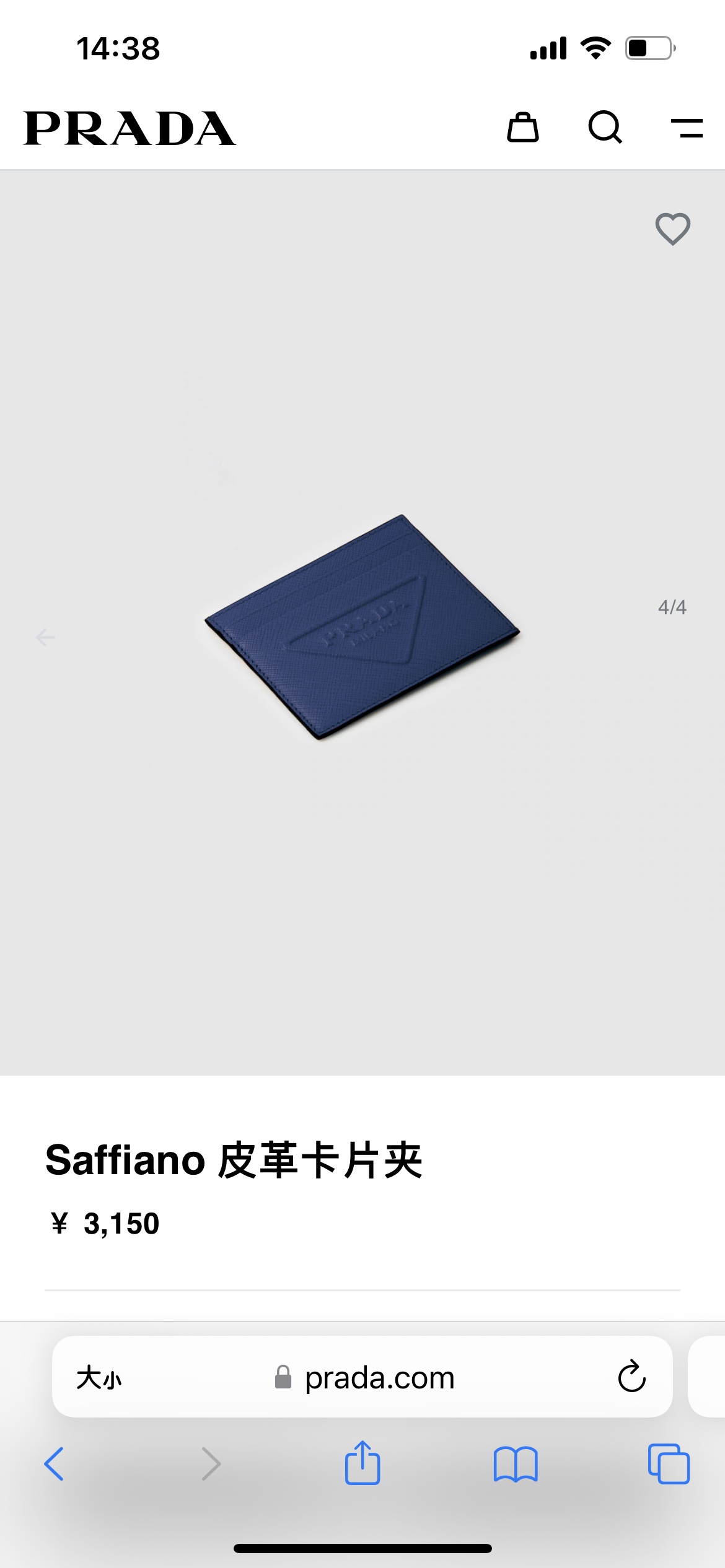Reload the page
The width and height of the screenshot is (725, 1568).
tap(631, 1377)
